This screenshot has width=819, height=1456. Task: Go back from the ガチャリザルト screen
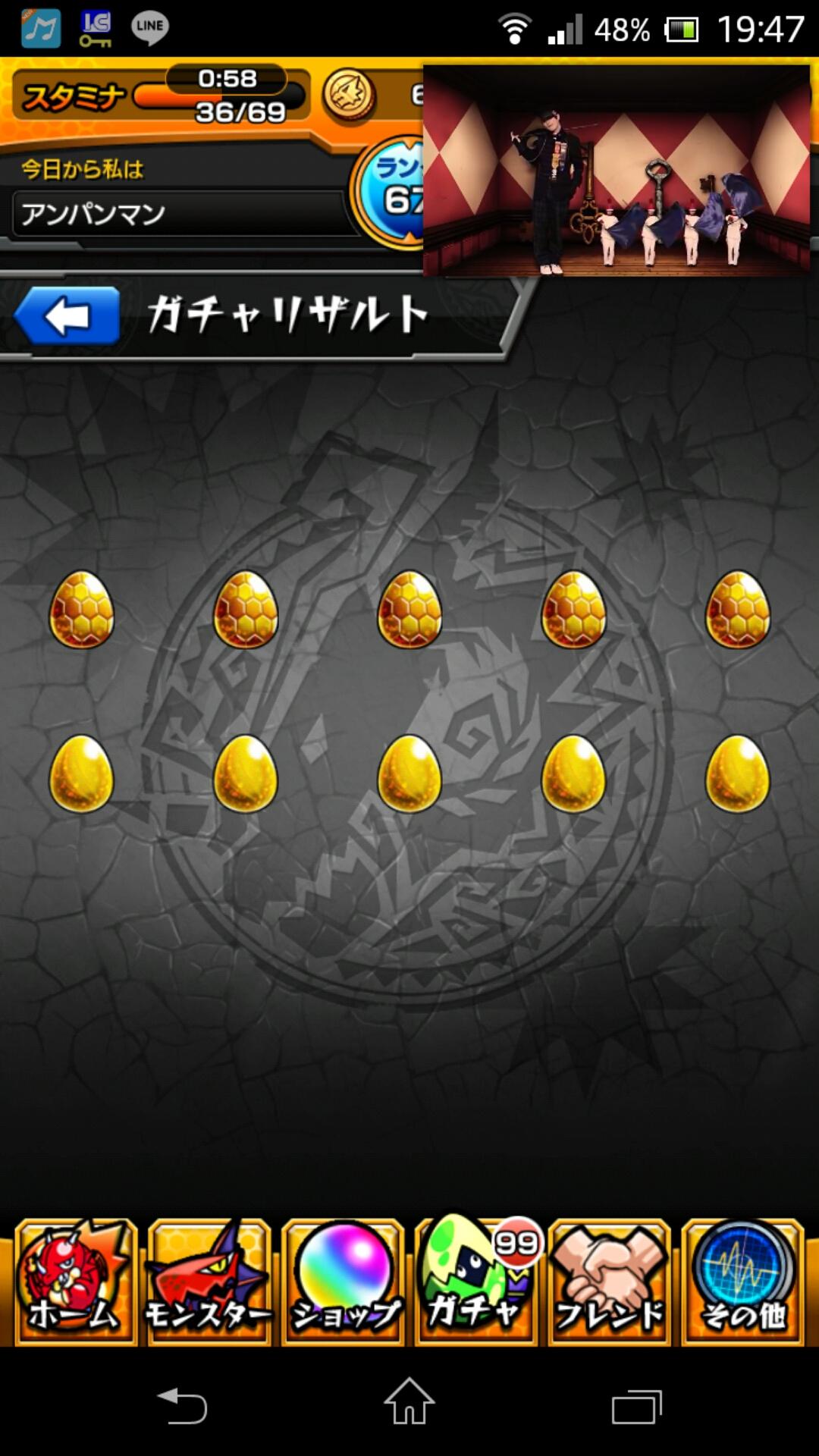[67, 316]
